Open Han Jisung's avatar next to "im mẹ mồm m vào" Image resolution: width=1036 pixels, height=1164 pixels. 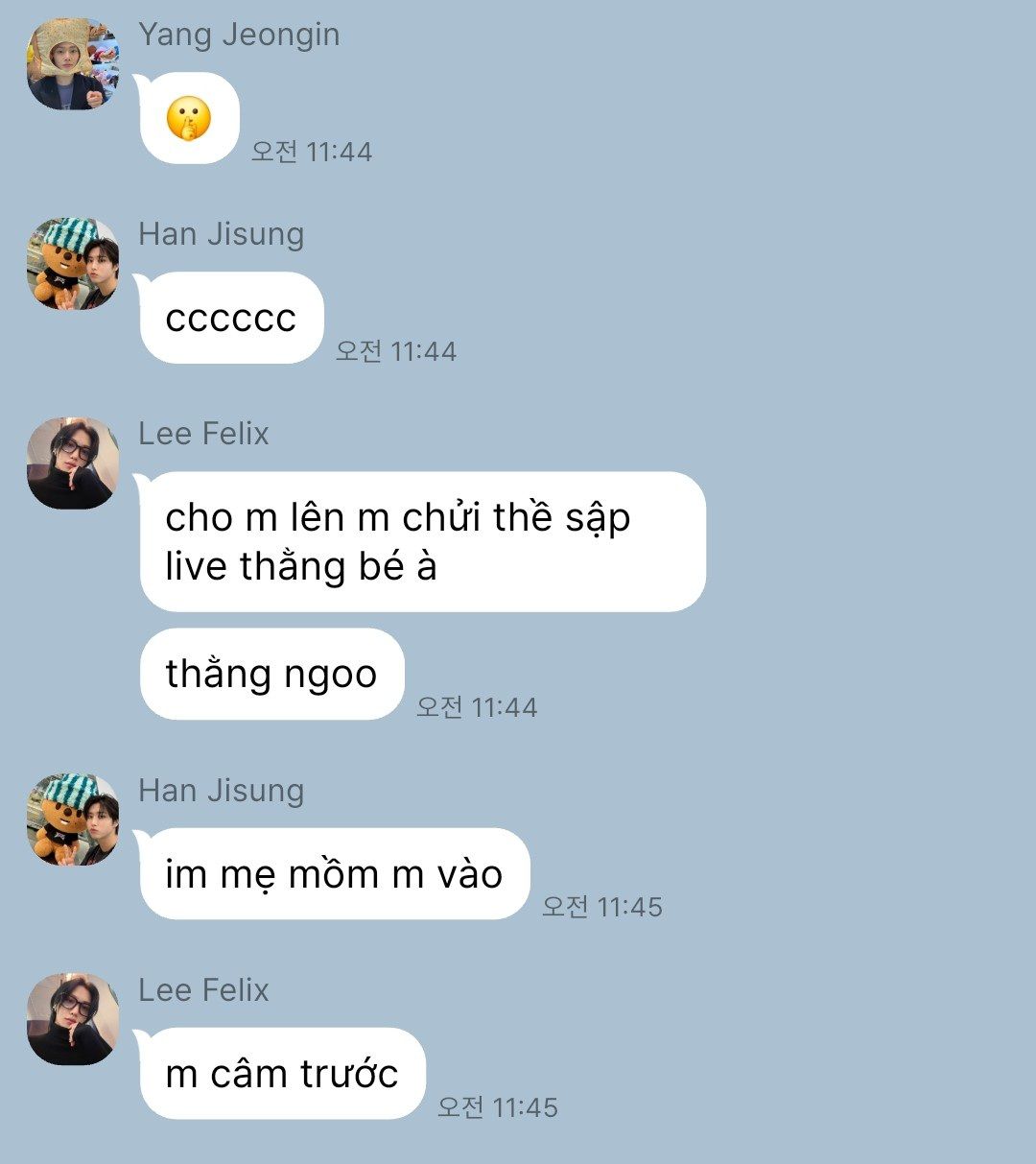(x=73, y=820)
